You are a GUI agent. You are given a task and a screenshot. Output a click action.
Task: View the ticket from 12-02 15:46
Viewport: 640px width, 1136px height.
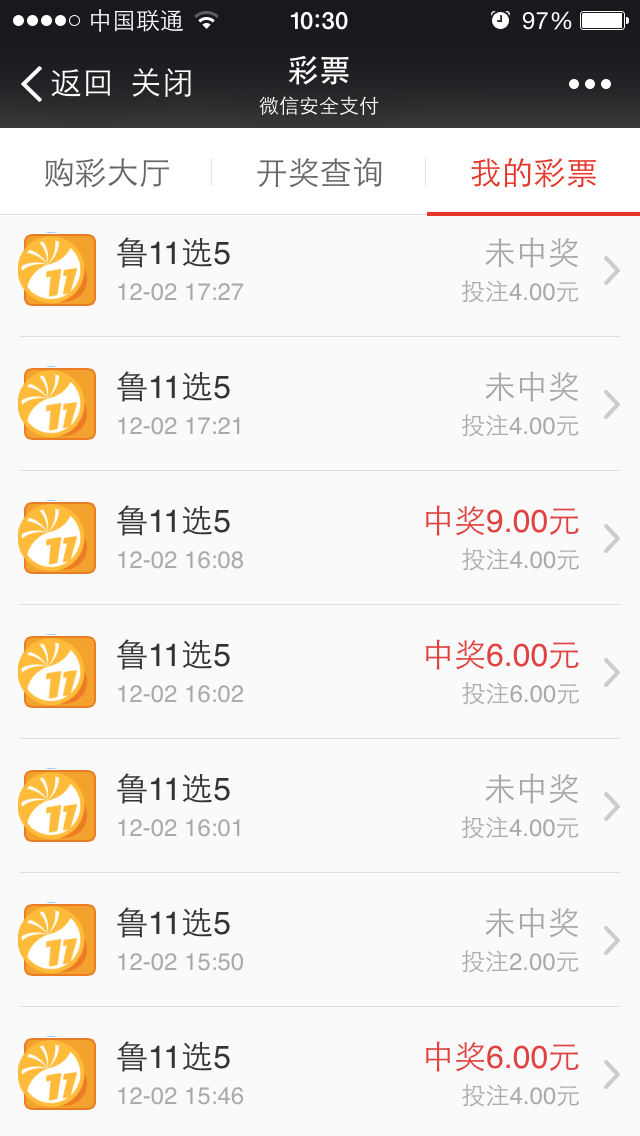coord(320,1072)
